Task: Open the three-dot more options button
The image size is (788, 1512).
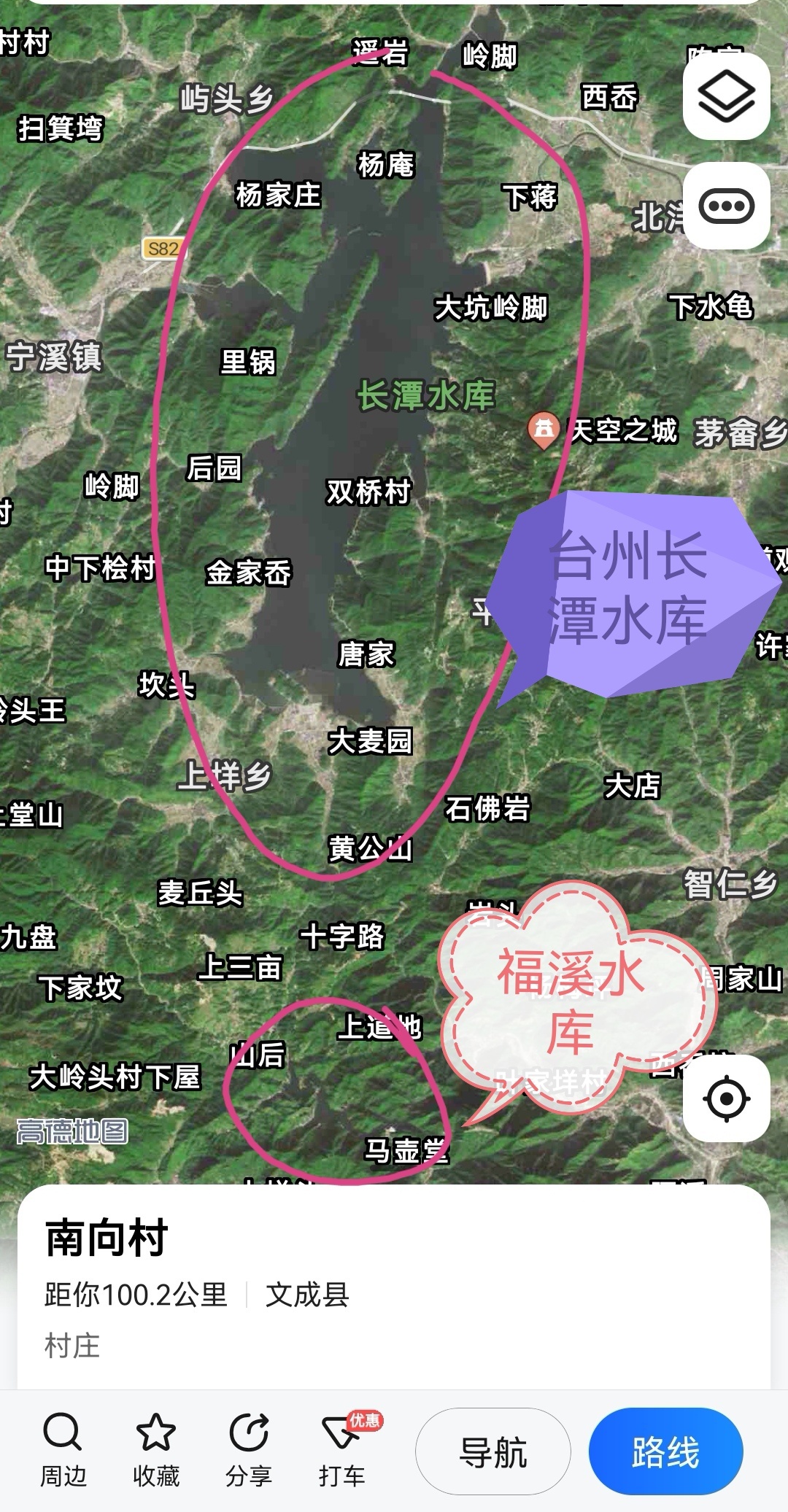Action: (726, 206)
